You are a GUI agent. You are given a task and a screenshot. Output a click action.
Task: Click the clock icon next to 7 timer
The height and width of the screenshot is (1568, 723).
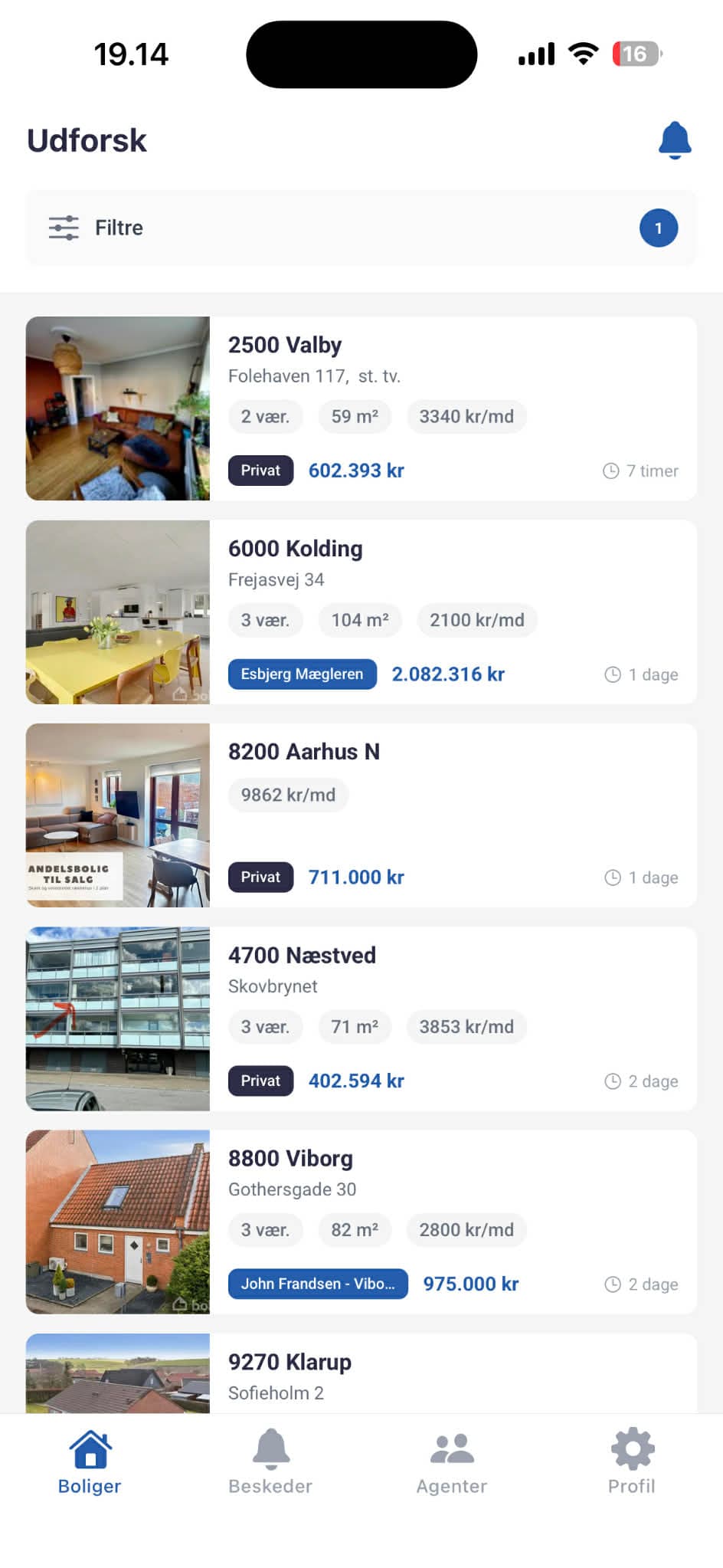pyautogui.click(x=612, y=471)
